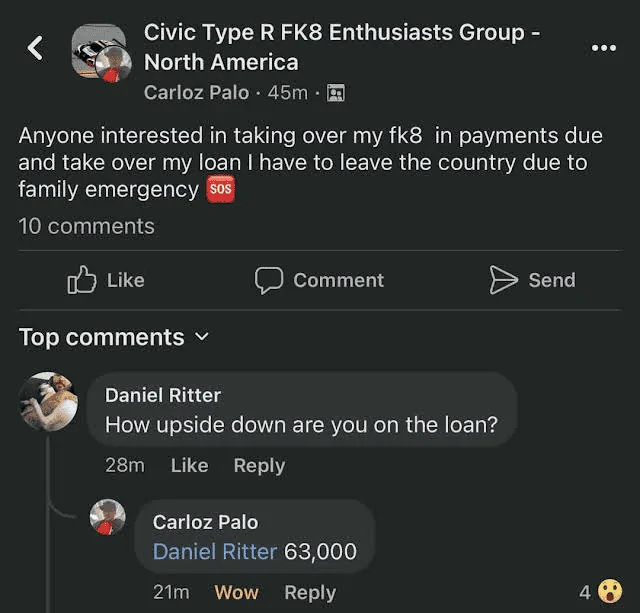
Task: Open Carloz Palo's profile from post author
Action: pos(196,92)
